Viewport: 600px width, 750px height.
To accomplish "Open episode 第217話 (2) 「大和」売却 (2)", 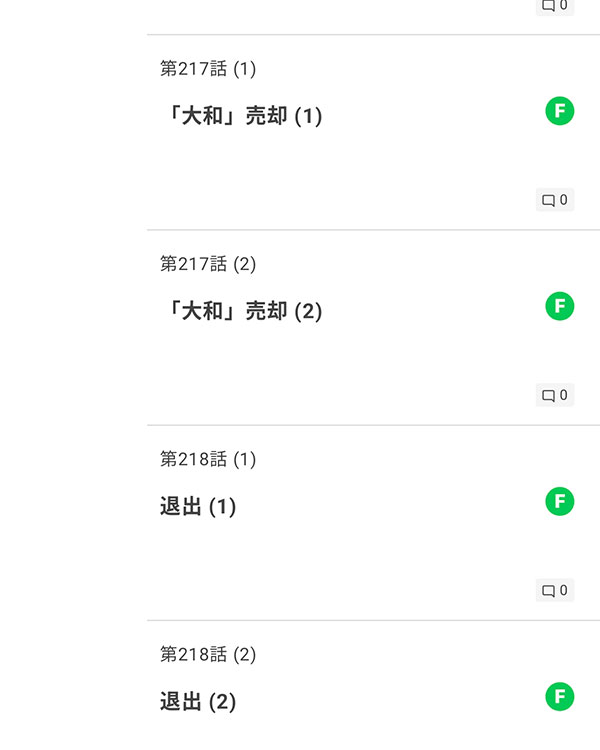I will tap(241, 311).
